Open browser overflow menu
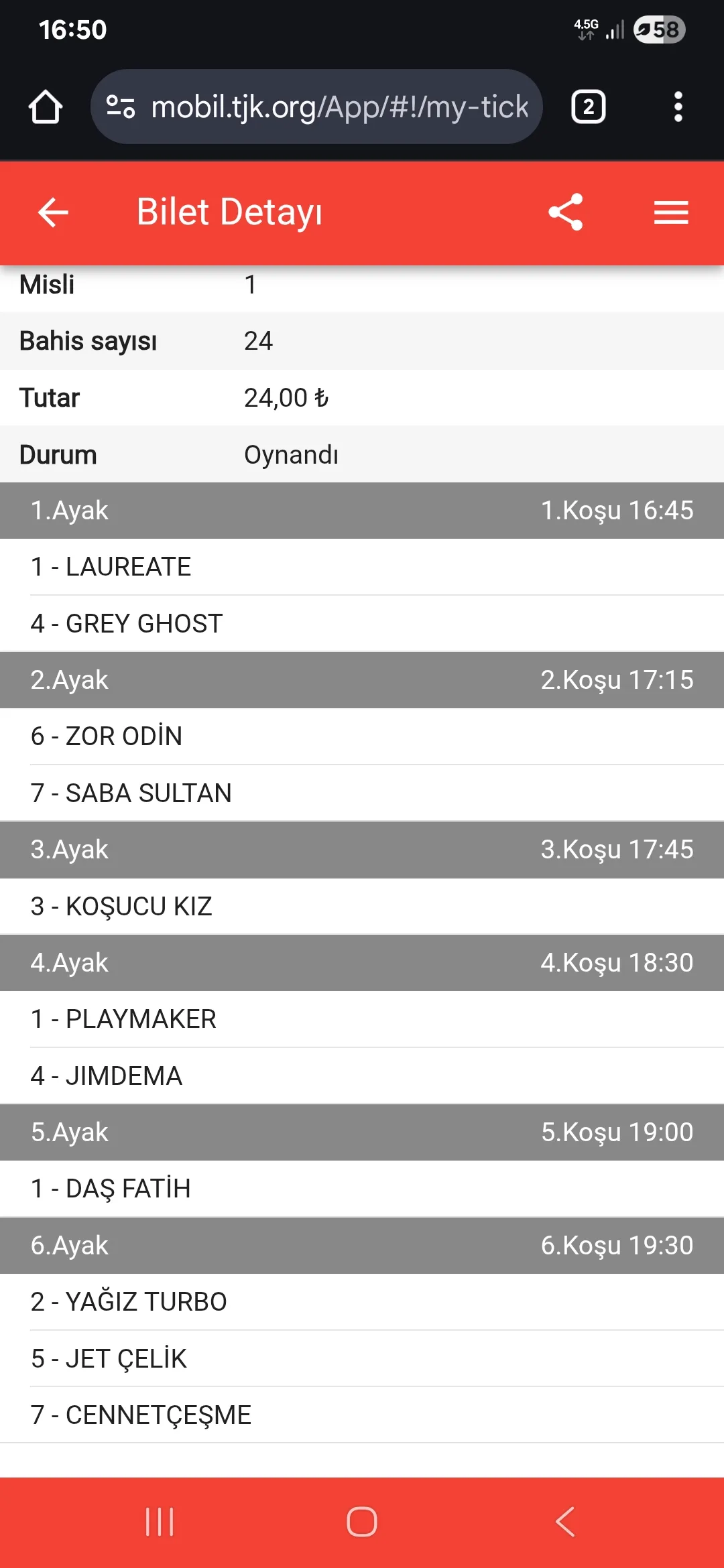This screenshot has width=724, height=1568. click(678, 107)
